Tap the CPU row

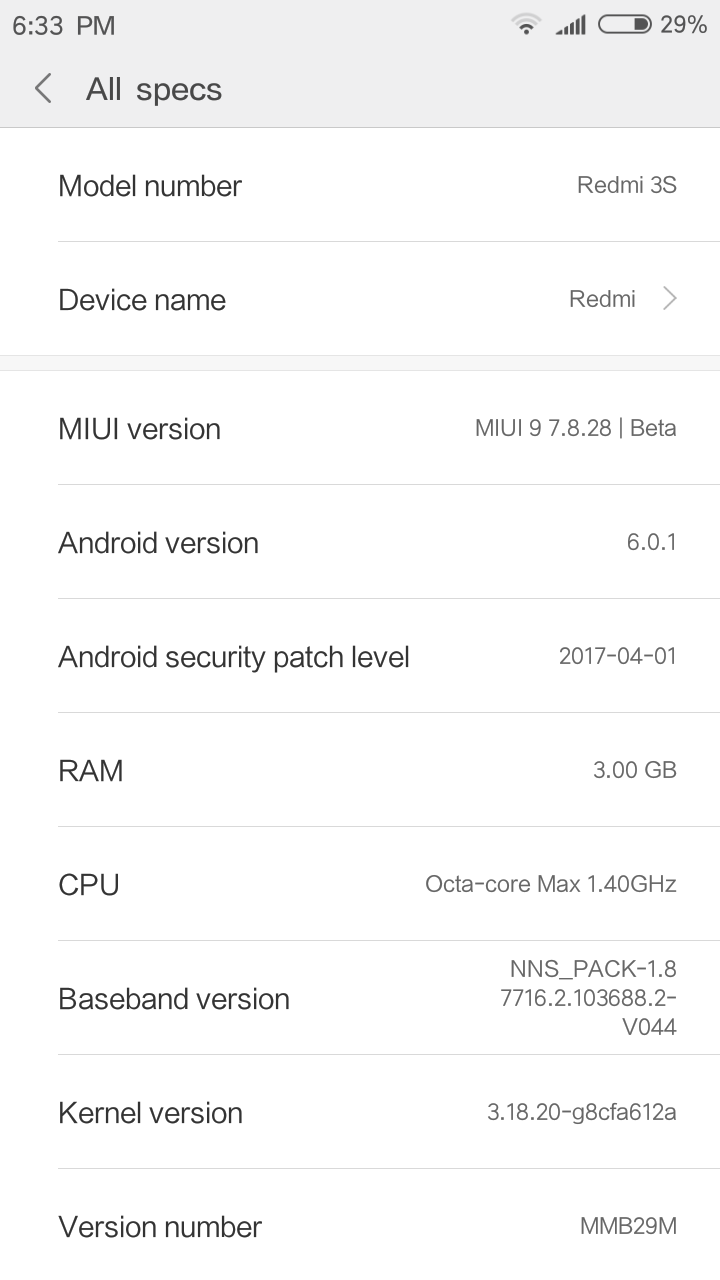click(360, 884)
